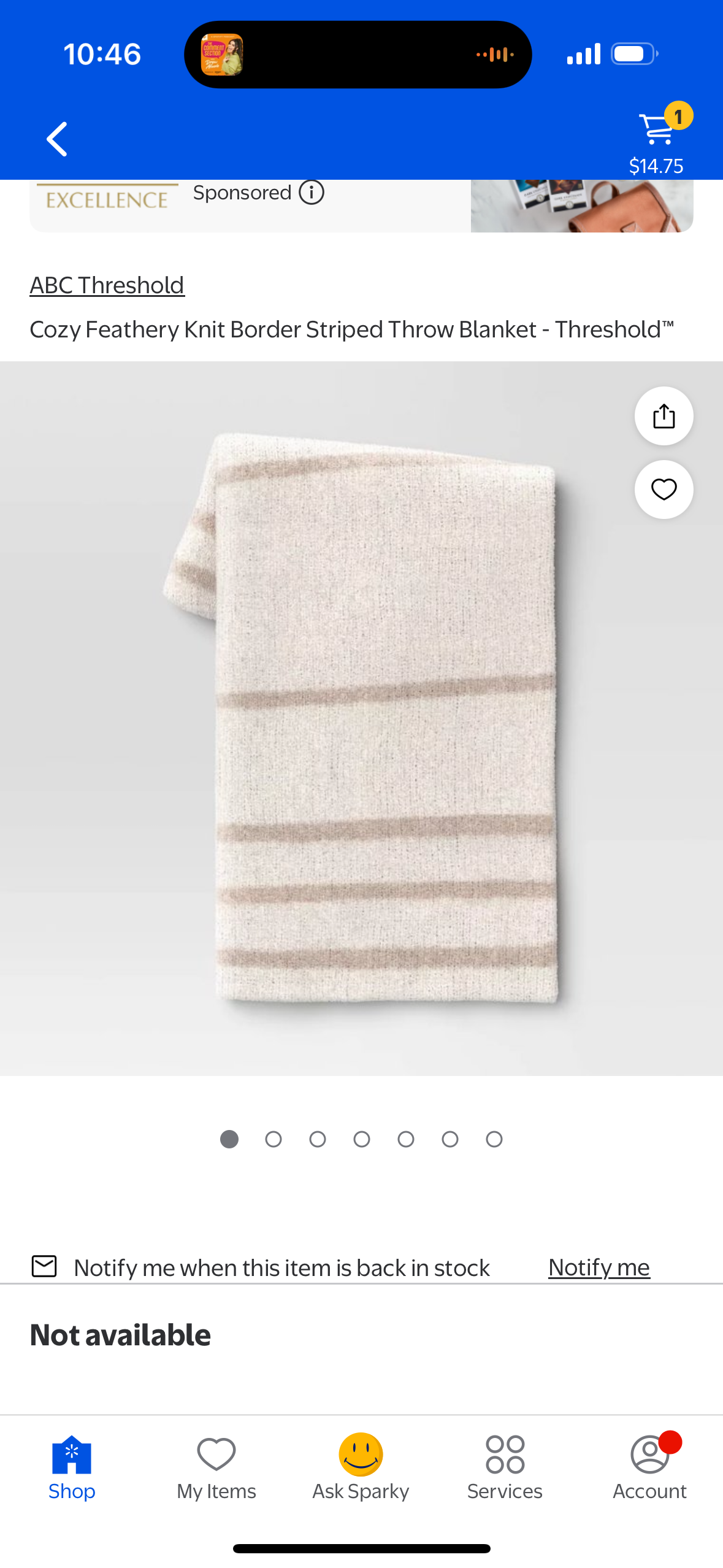Tap Notify me for back in stock
This screenshot has height=1568, width=723.
tap(599, 1267)
